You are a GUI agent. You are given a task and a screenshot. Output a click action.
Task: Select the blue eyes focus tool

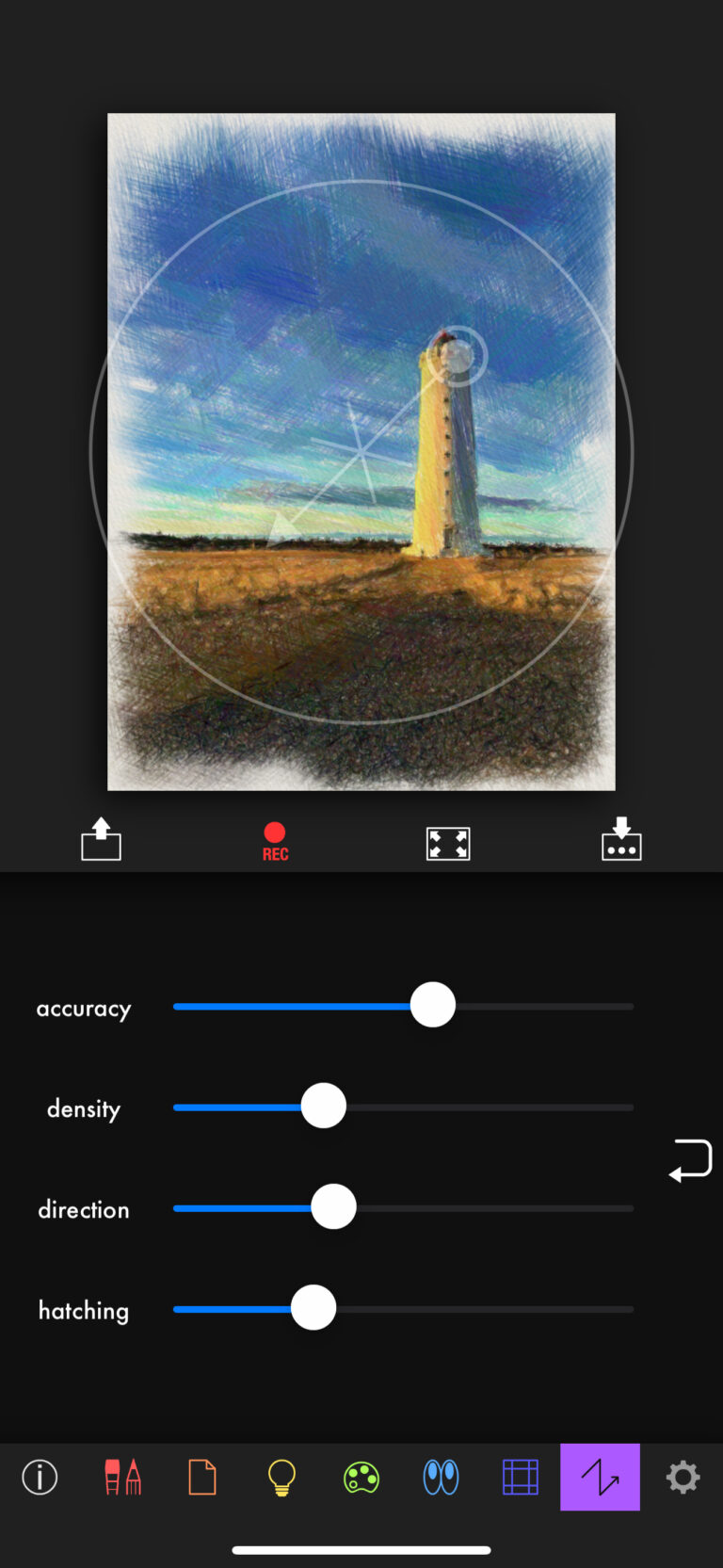[x=441, y=1477]
